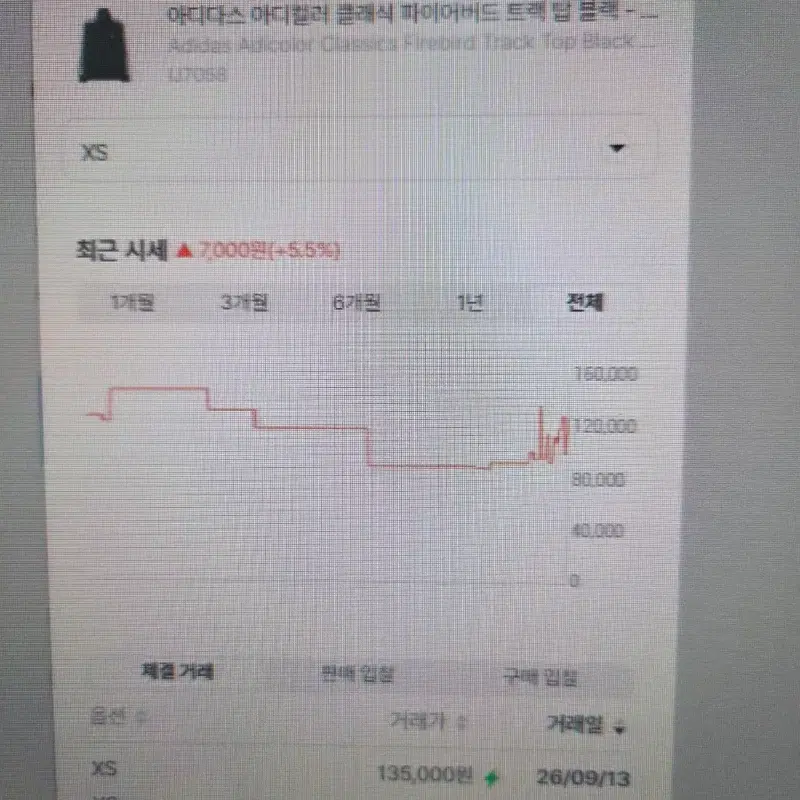The image size is (800, 800).
Task: Select the 3개월 price period
Action: click(x=244, y=303)
